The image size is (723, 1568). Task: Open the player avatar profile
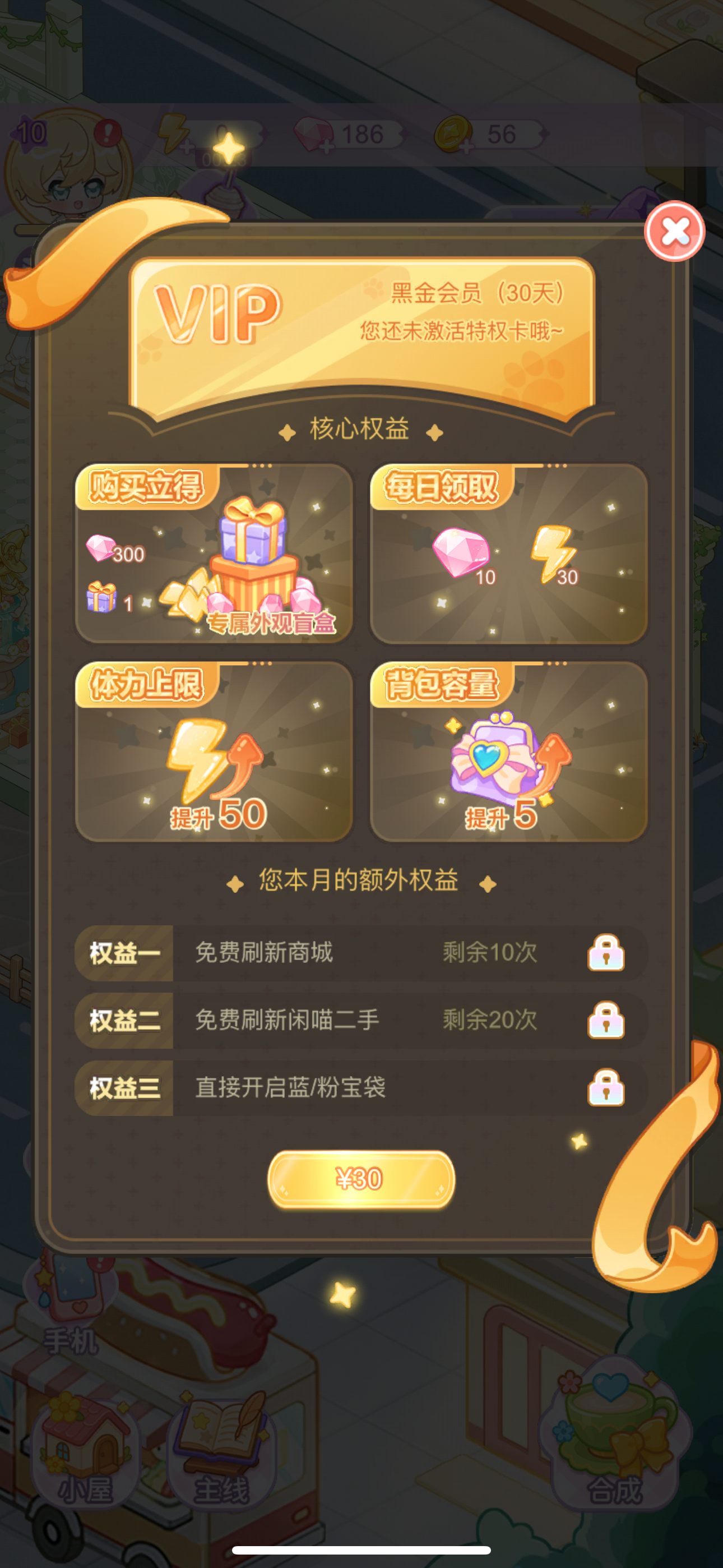tap(67, 167)
